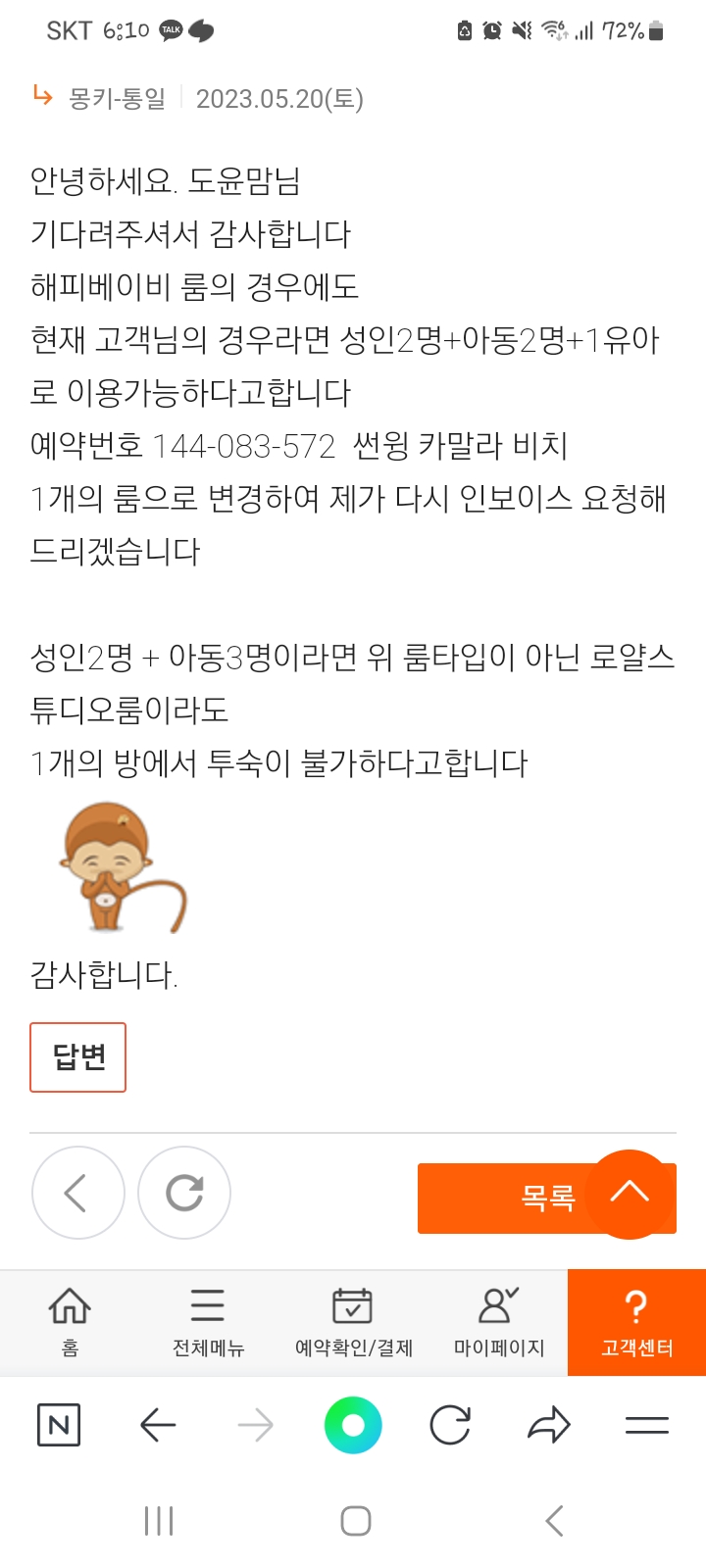
Task: Jump to top with the orange up arrow
Action: [630, 1194]
